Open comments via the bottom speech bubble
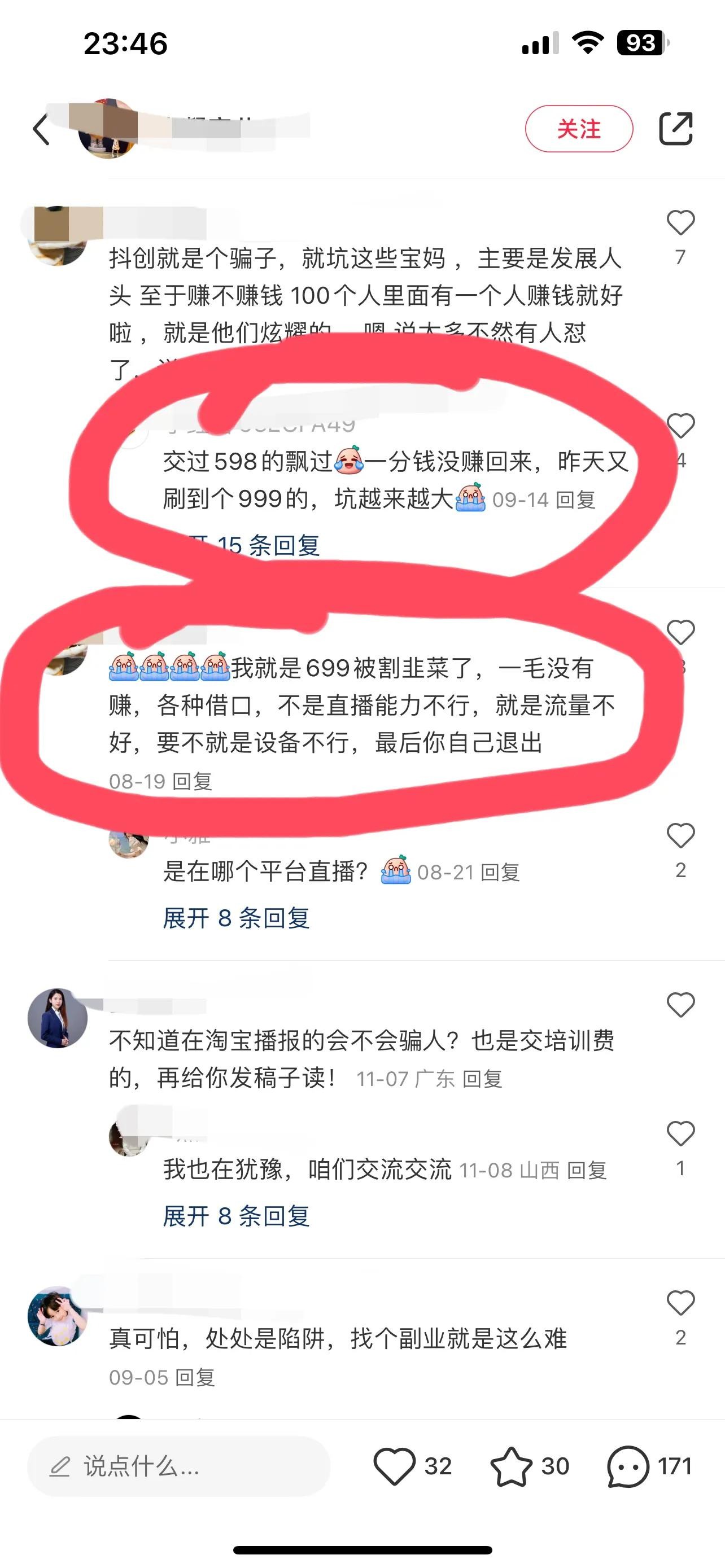Image resolution: width=725 pixels, height=1568 pixels. coord(628,1466)
